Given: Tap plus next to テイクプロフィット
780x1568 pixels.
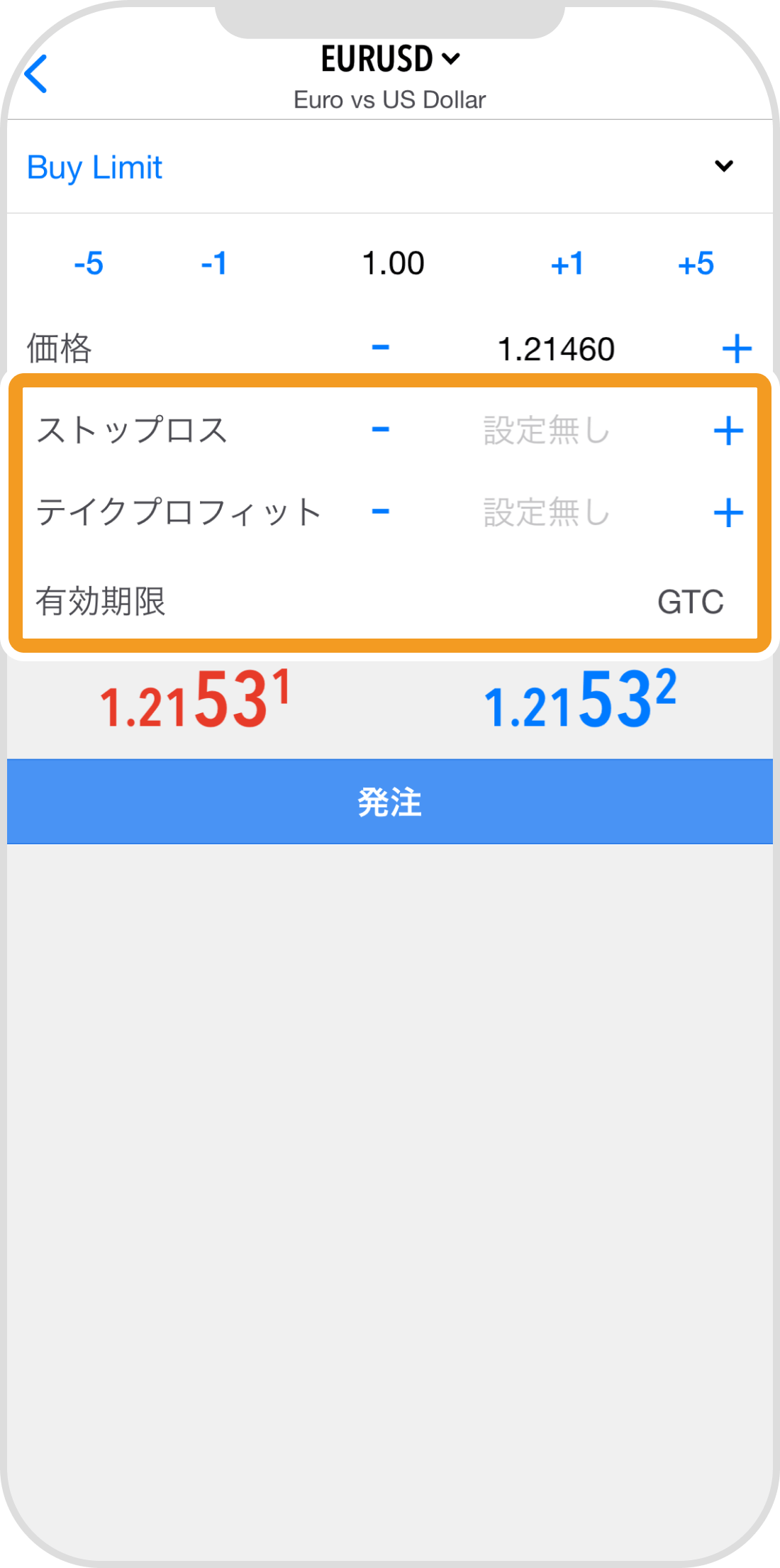Looking at the screenshot, I should 728,512.
